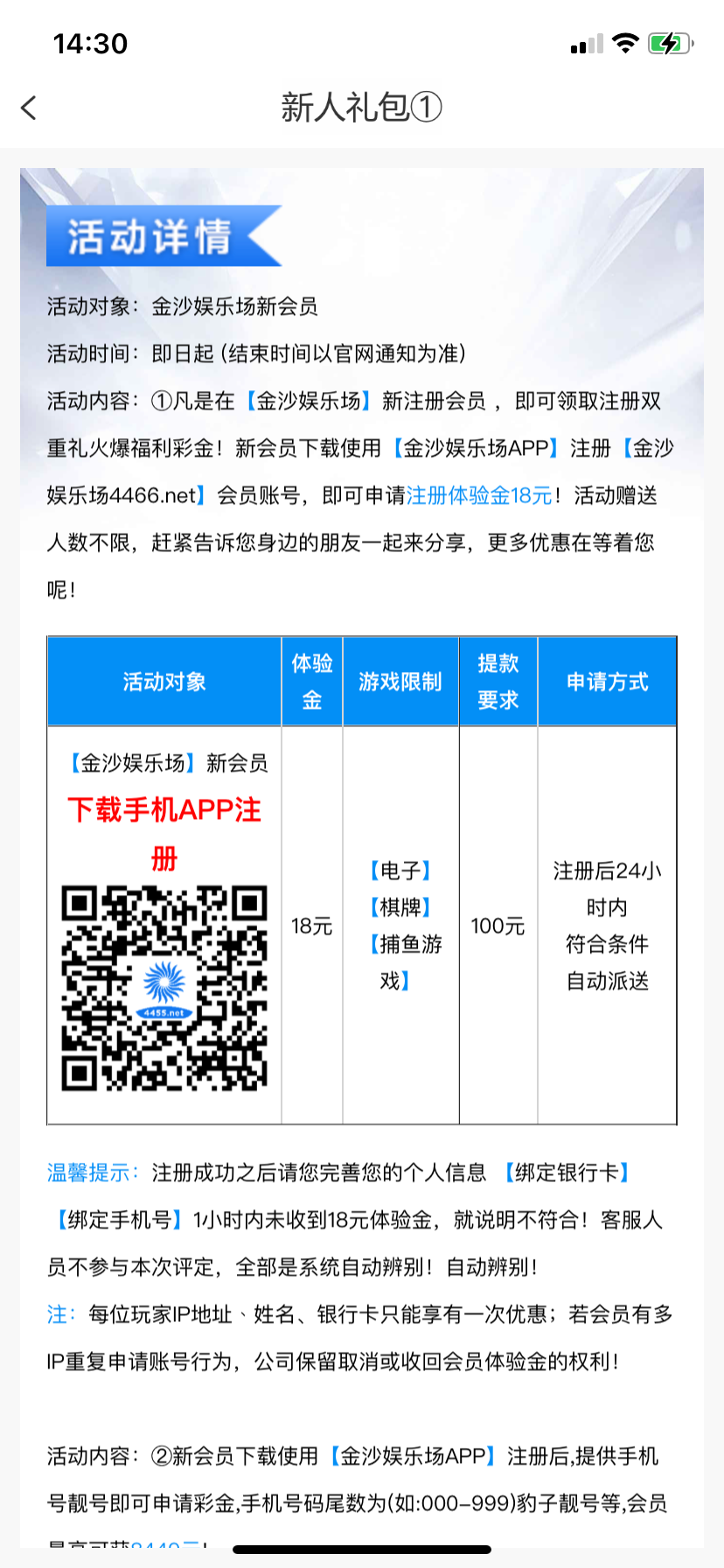Select the 游戏限制 header cell
Viewport: 724px width, 1568px height.
tap(400, 681)
